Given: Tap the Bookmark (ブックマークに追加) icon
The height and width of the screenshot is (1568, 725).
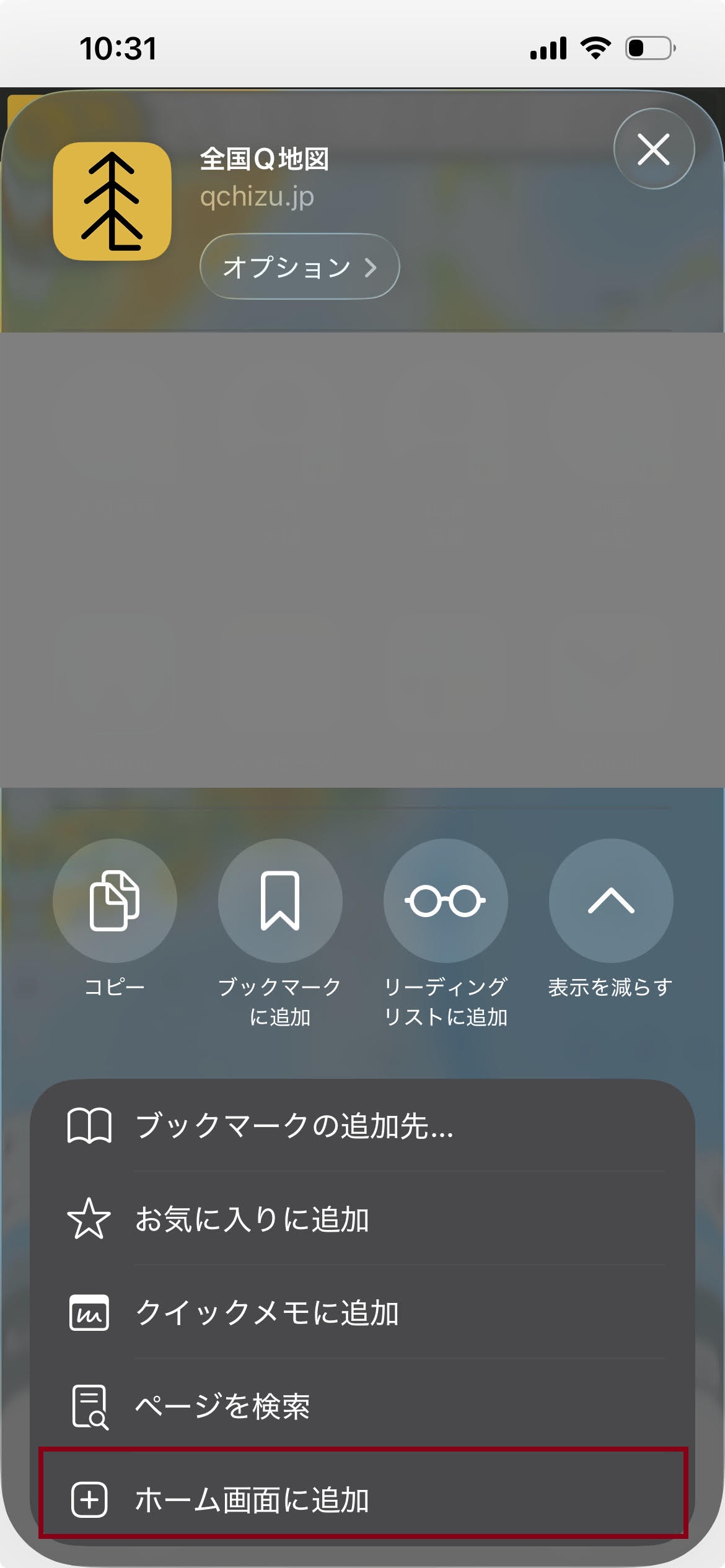Looking at the screenshot, I should 280,902.
